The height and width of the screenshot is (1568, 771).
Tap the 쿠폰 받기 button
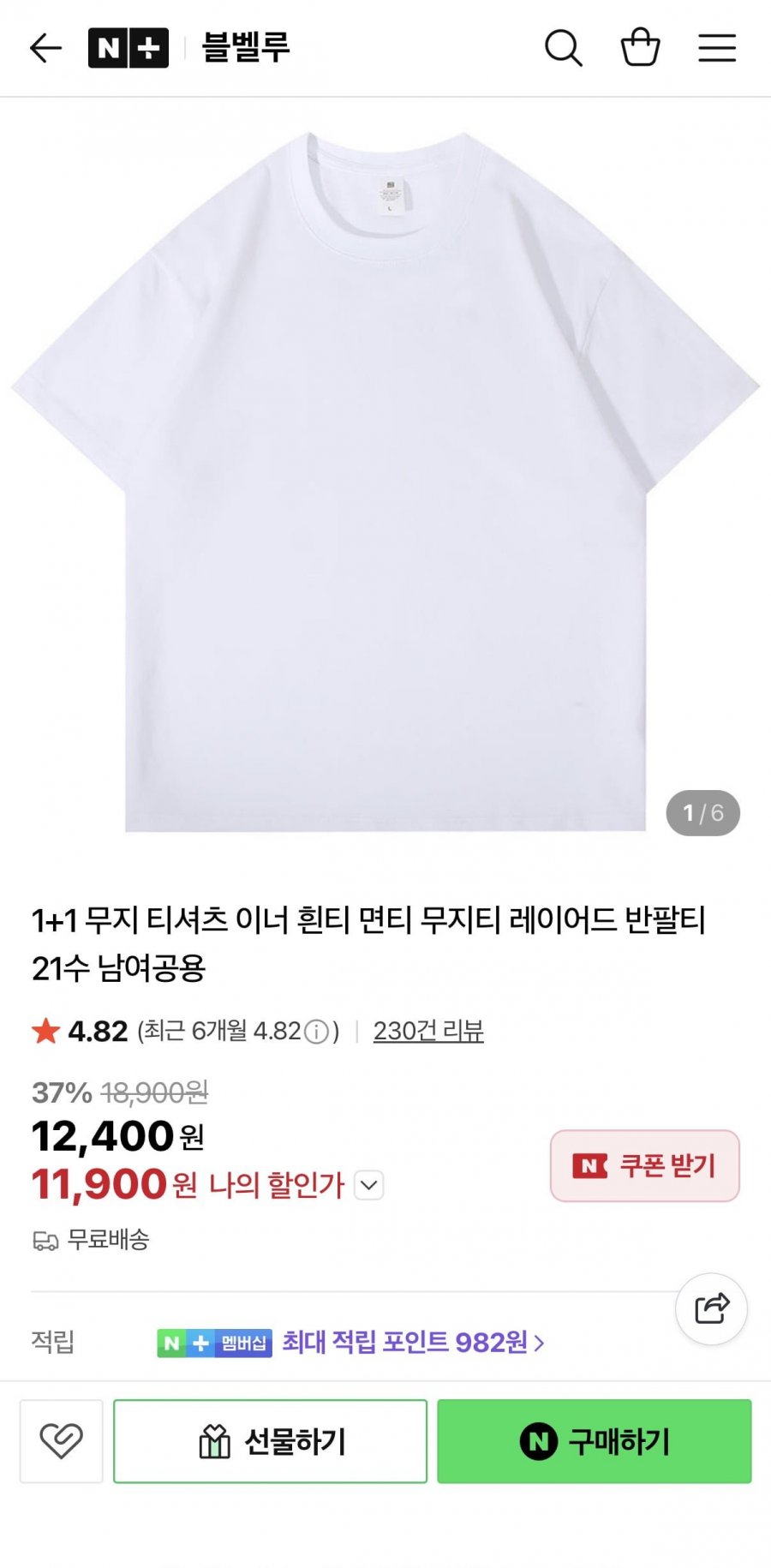click(644, 1165)
